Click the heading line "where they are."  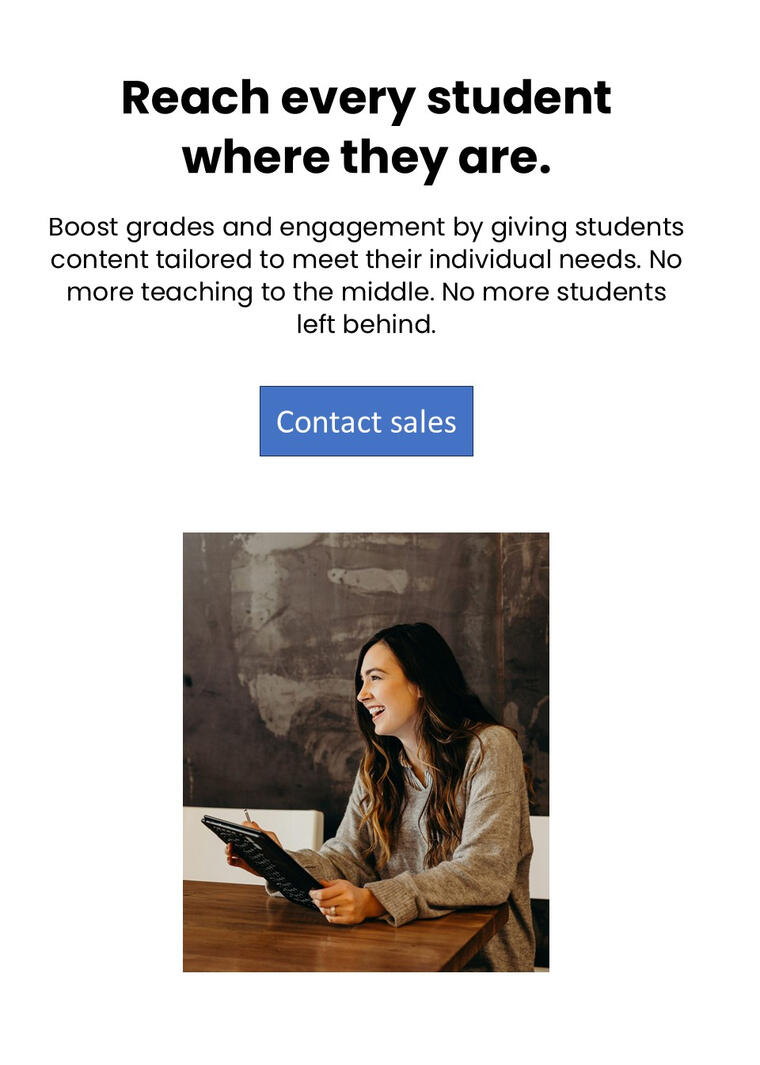pyautogui.click(x=366, y=157)
